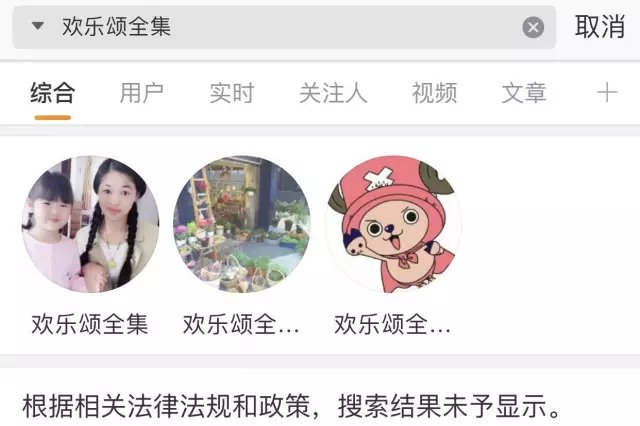
Task: Open the user with the Chopper cartoon avatar
Action: [393, 225]
